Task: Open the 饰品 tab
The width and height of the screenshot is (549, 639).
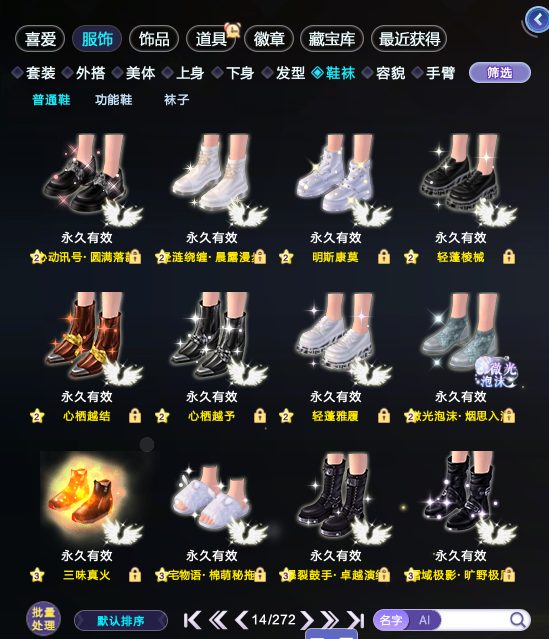Action: 154,39
